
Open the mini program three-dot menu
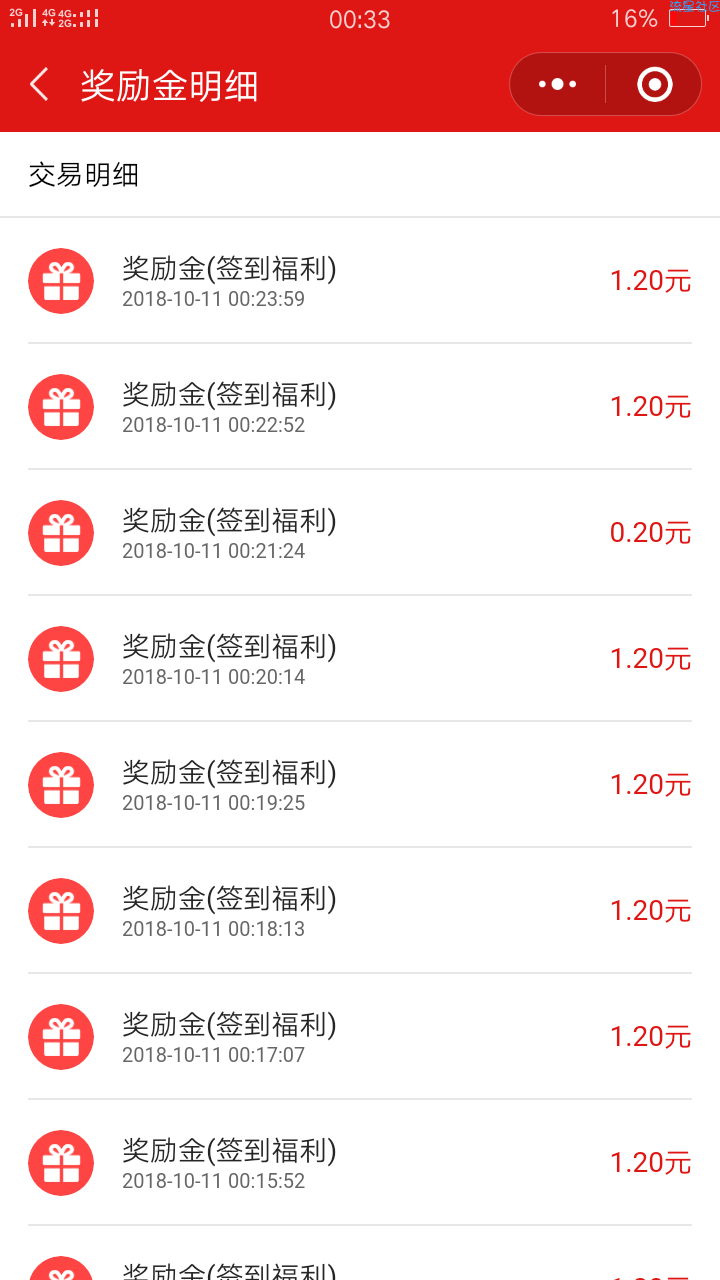coord(557,85)
